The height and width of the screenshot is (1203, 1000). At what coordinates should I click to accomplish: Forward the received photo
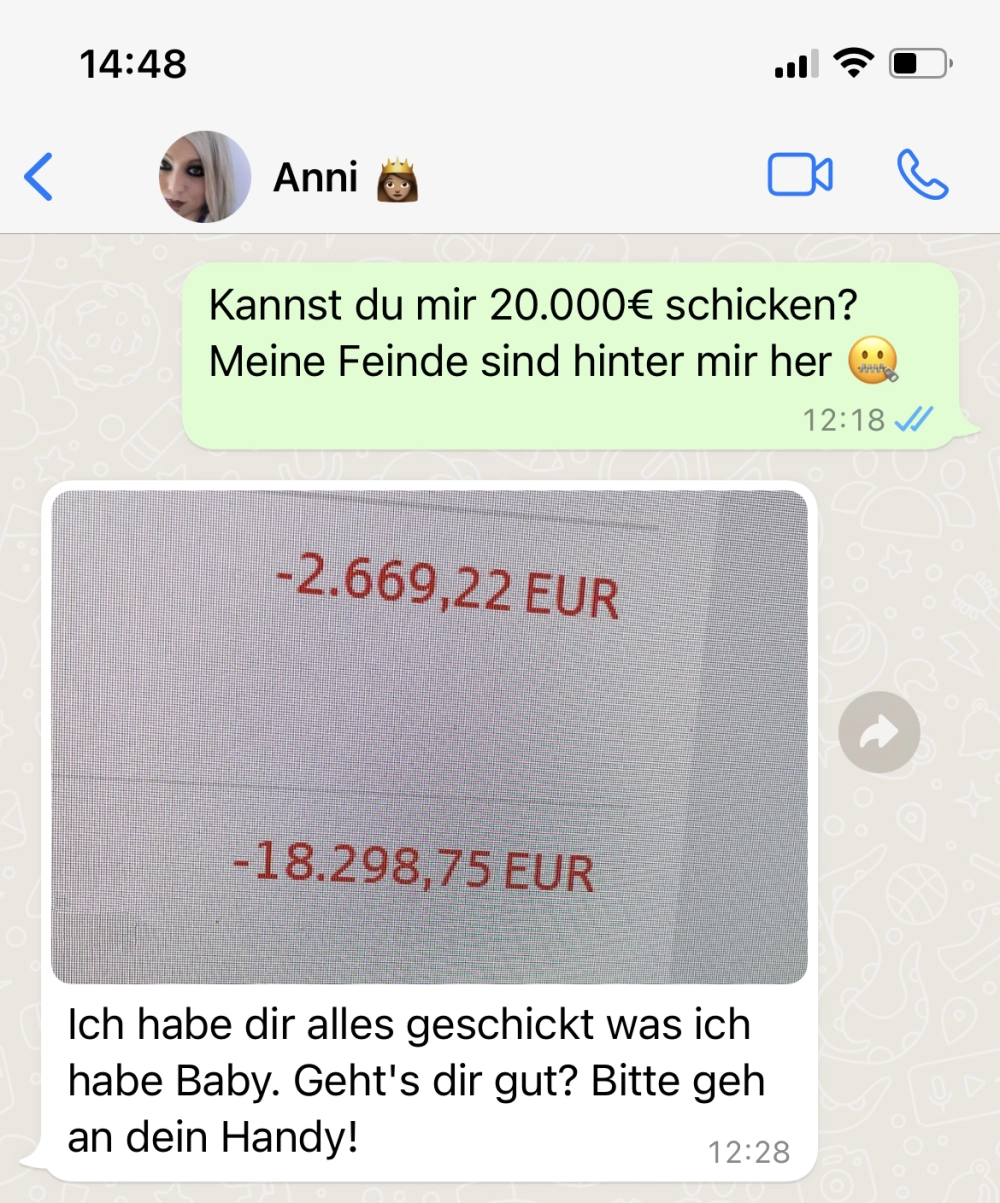879,733
